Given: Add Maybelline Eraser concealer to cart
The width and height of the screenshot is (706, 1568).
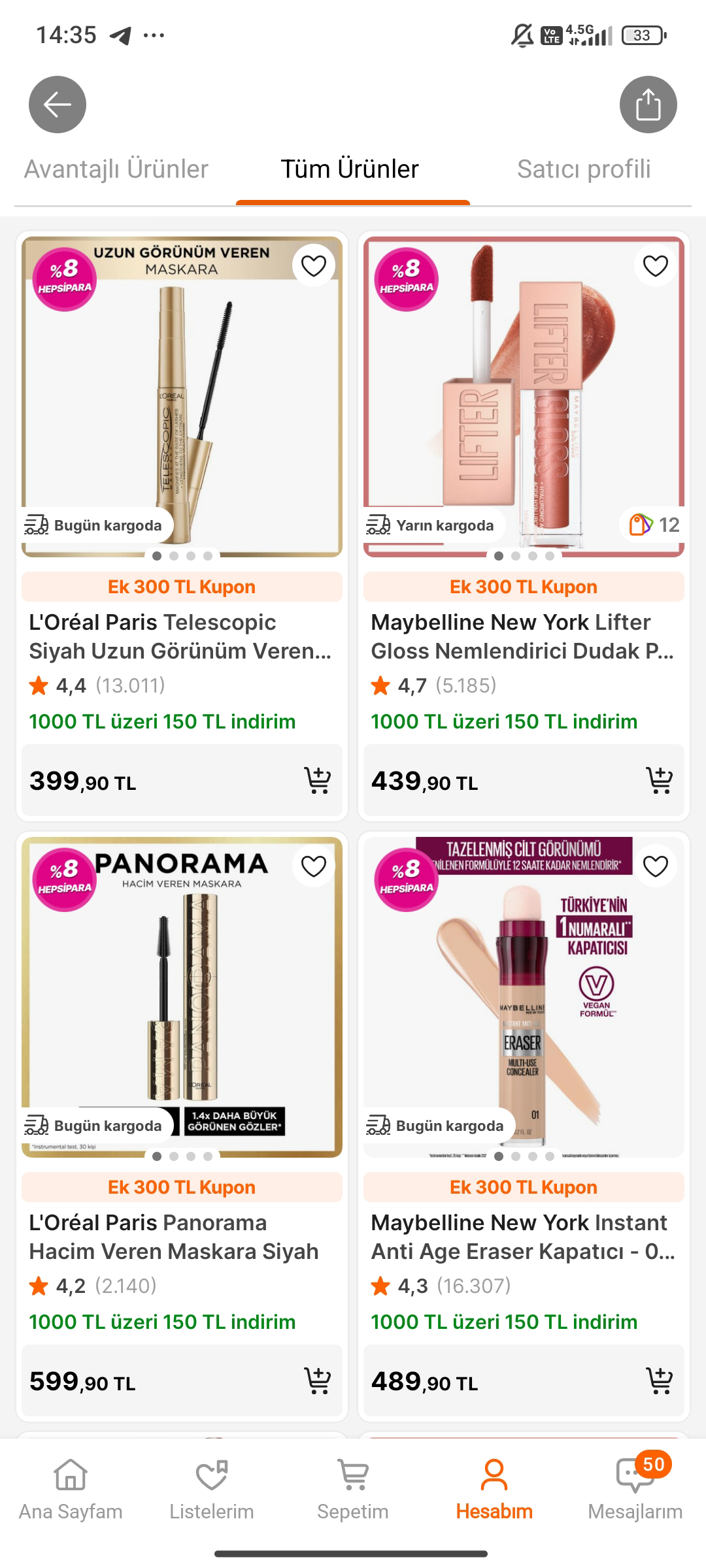Looking at the screenshot, I should click(x=659, y=1380).
